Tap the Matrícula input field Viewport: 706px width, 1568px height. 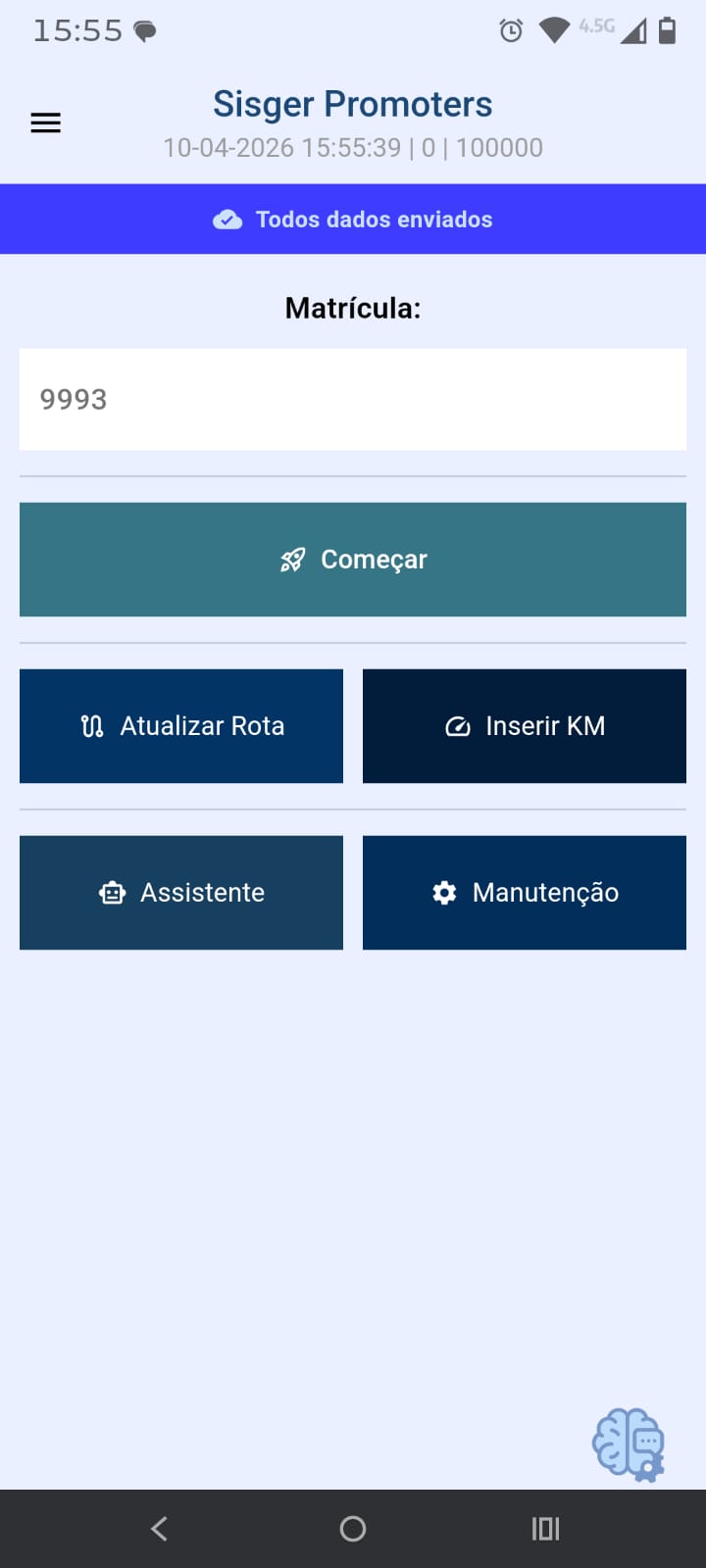click(353, 400)
